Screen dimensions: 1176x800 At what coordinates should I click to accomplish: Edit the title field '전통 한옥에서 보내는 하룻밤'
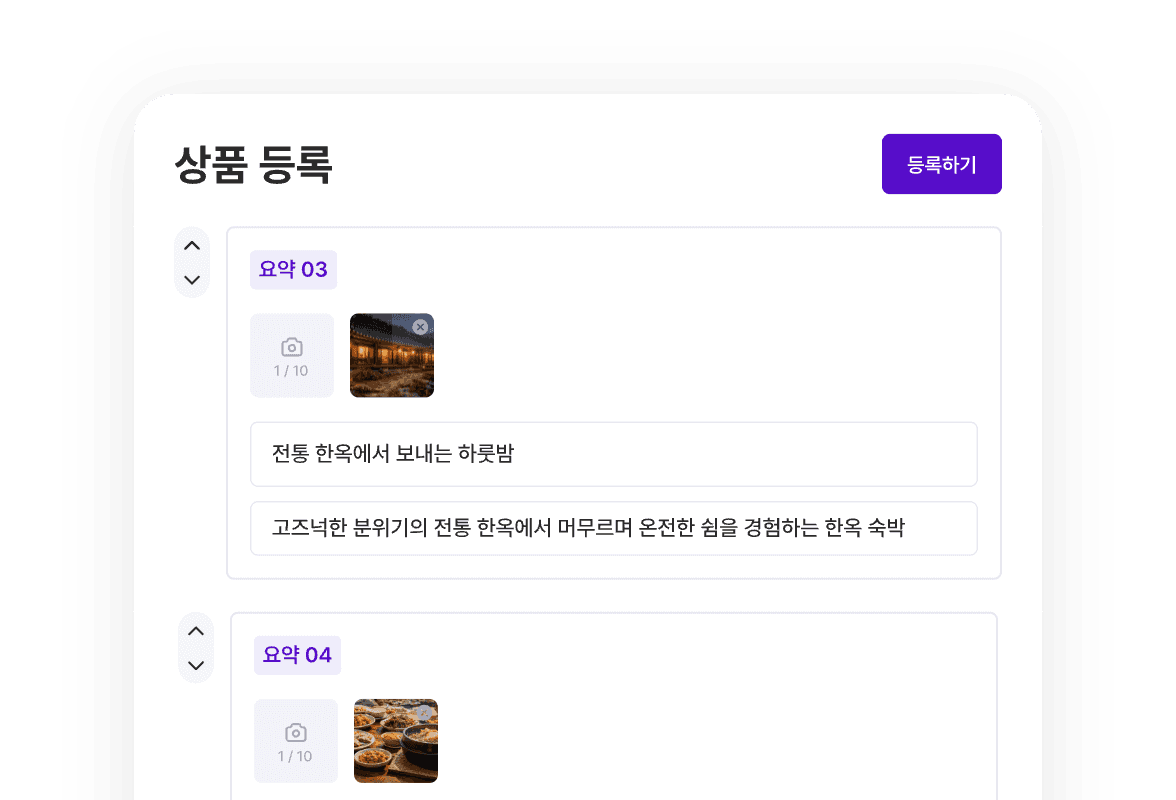613,454
